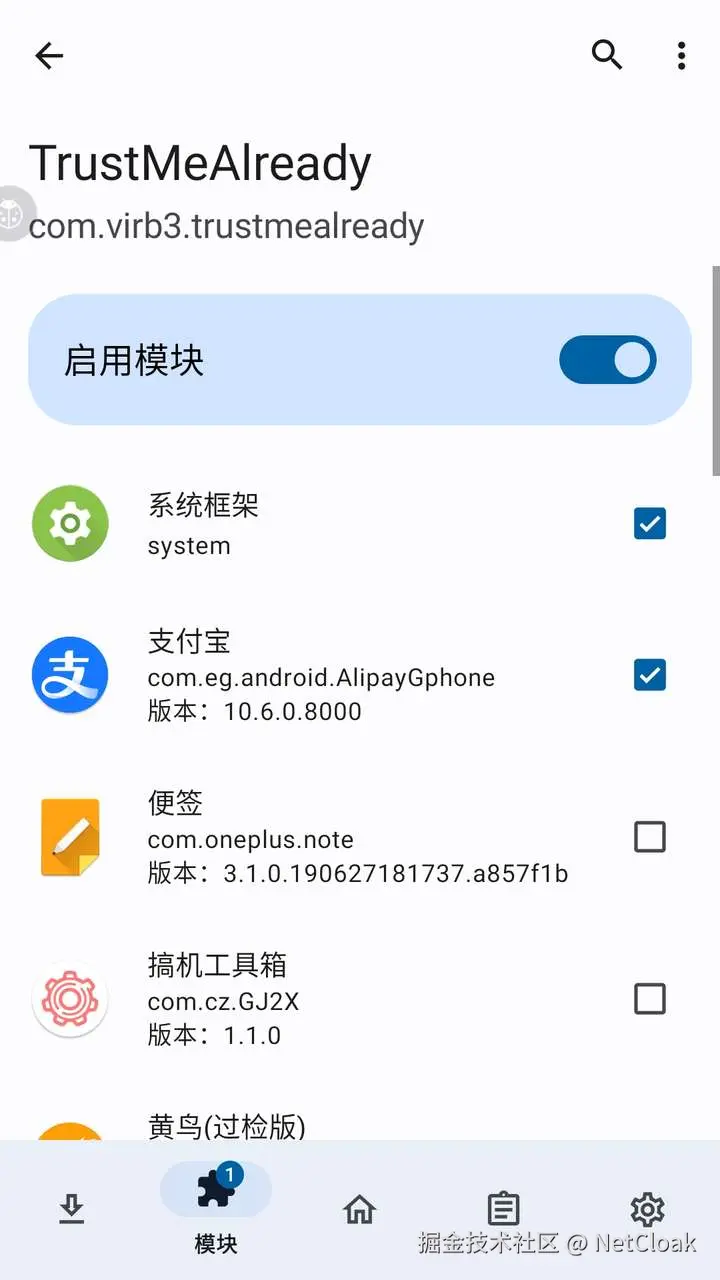Check the 搞机工具箱 checkbox
The image size is (720, 1280).
point(650,998)
